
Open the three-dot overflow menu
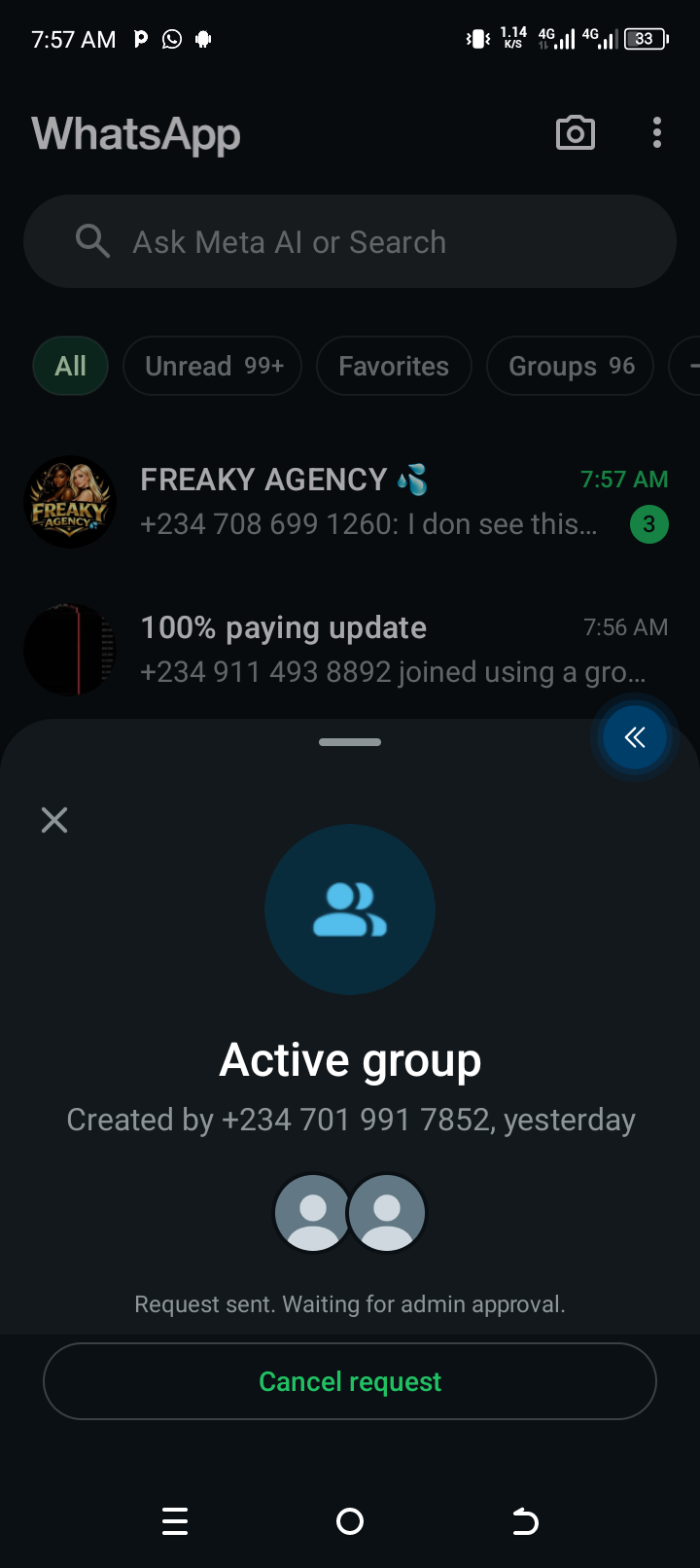click(657, 133)
